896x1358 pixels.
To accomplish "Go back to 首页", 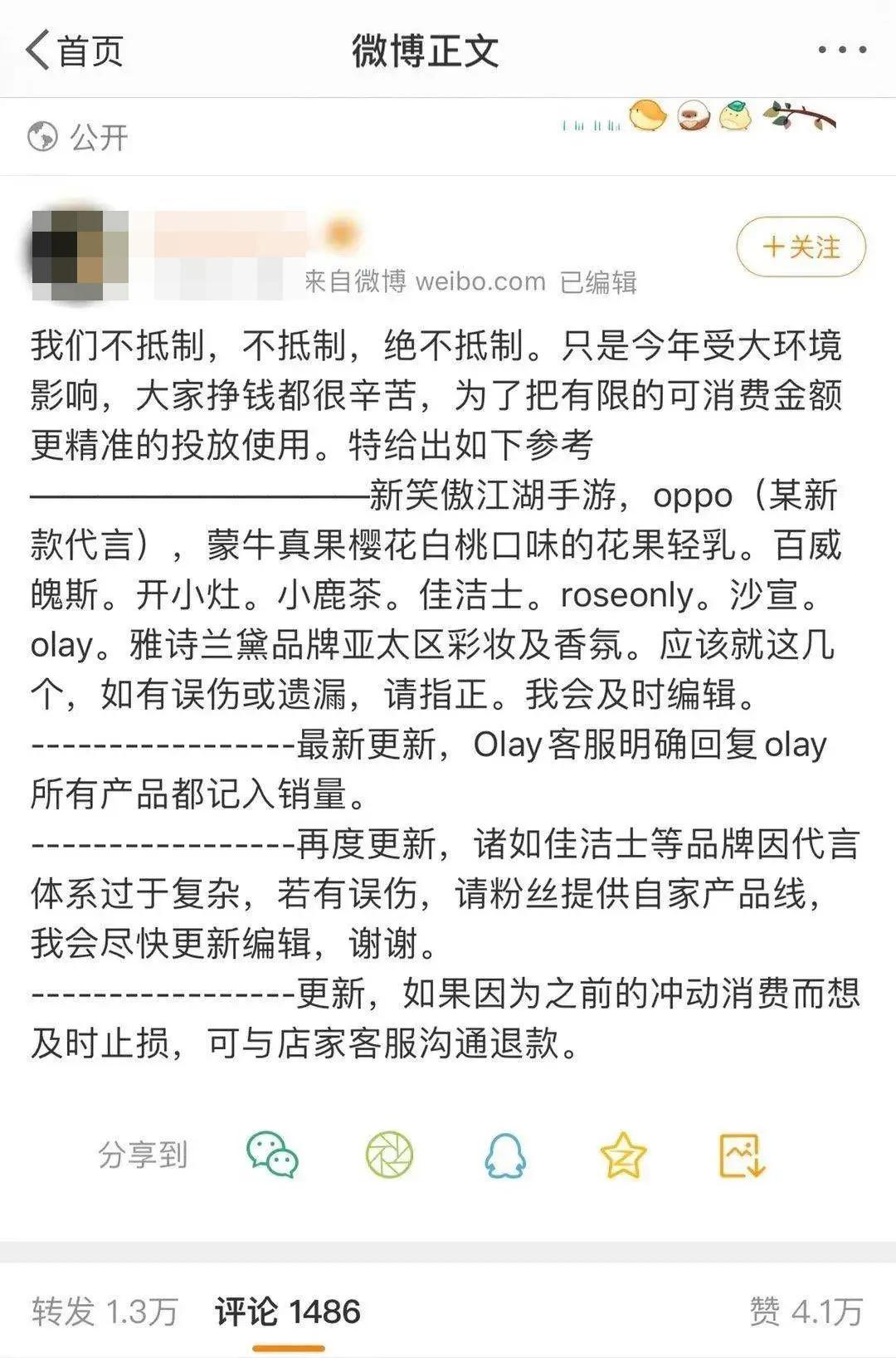I will coord(75,51).
